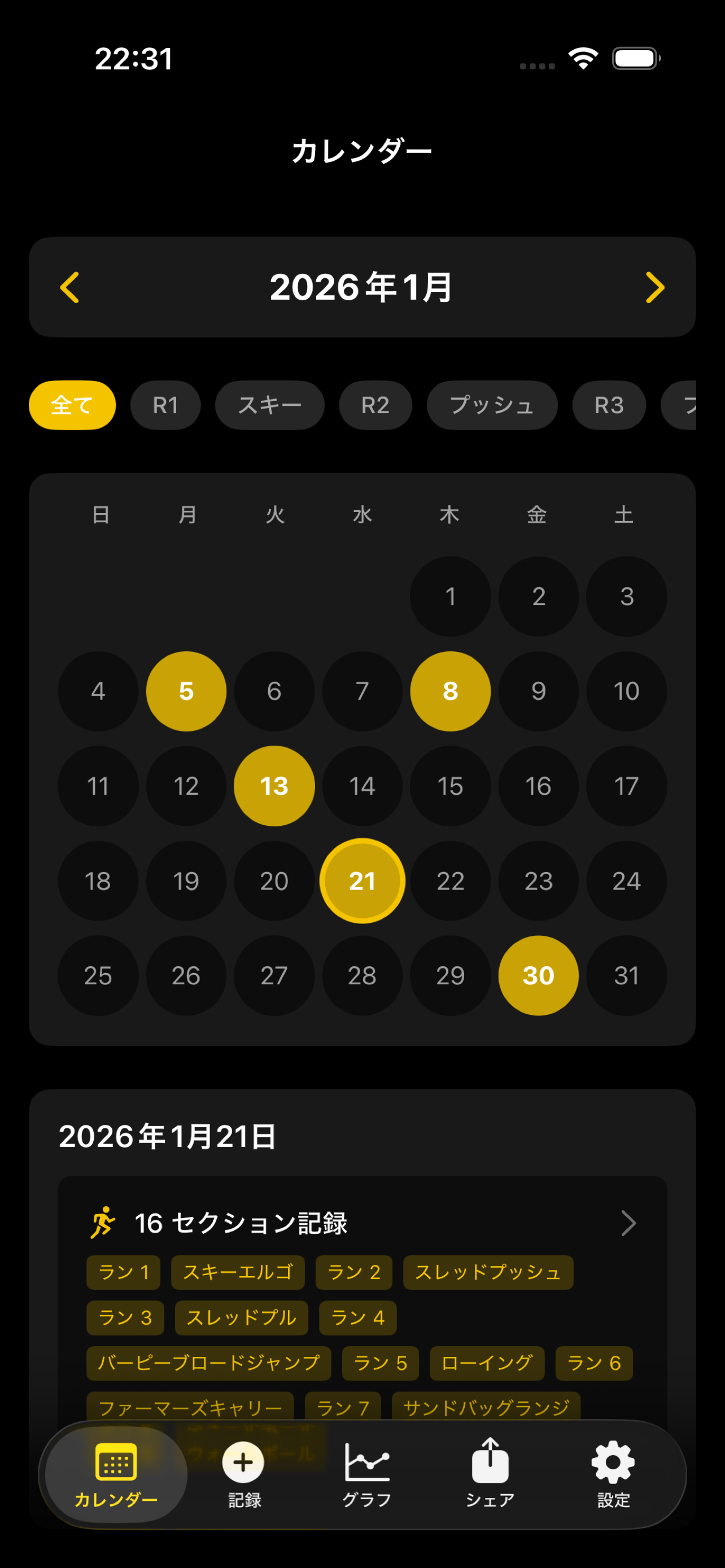Advance to February with right chevron
This screenshot has height=1568, width=725.
click(x=656, y=287)
